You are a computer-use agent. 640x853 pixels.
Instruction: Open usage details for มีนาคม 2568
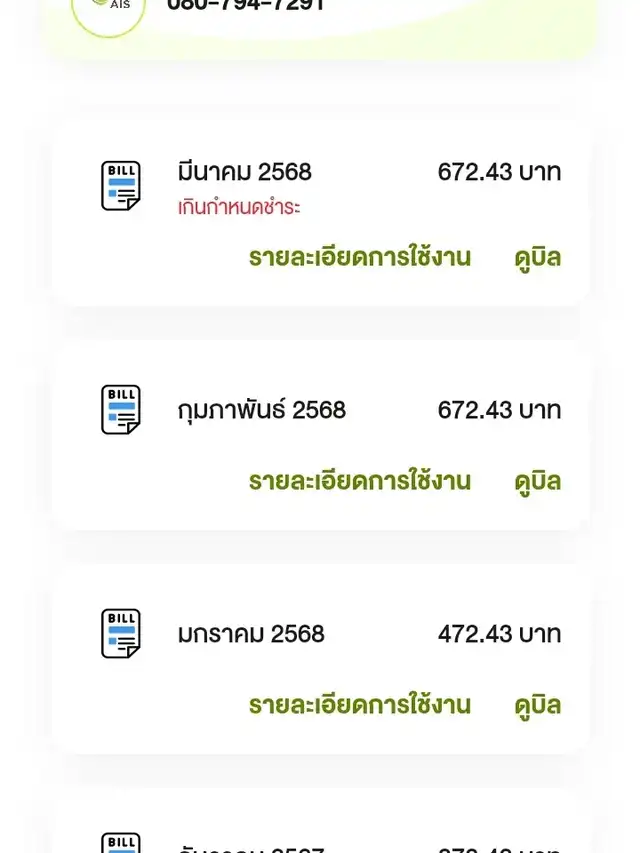pyautogui.click(x=359, y=258)
